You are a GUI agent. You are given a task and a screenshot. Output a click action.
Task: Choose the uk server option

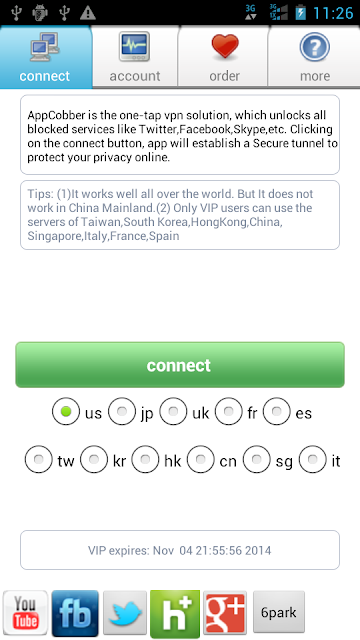pos(184,412)
